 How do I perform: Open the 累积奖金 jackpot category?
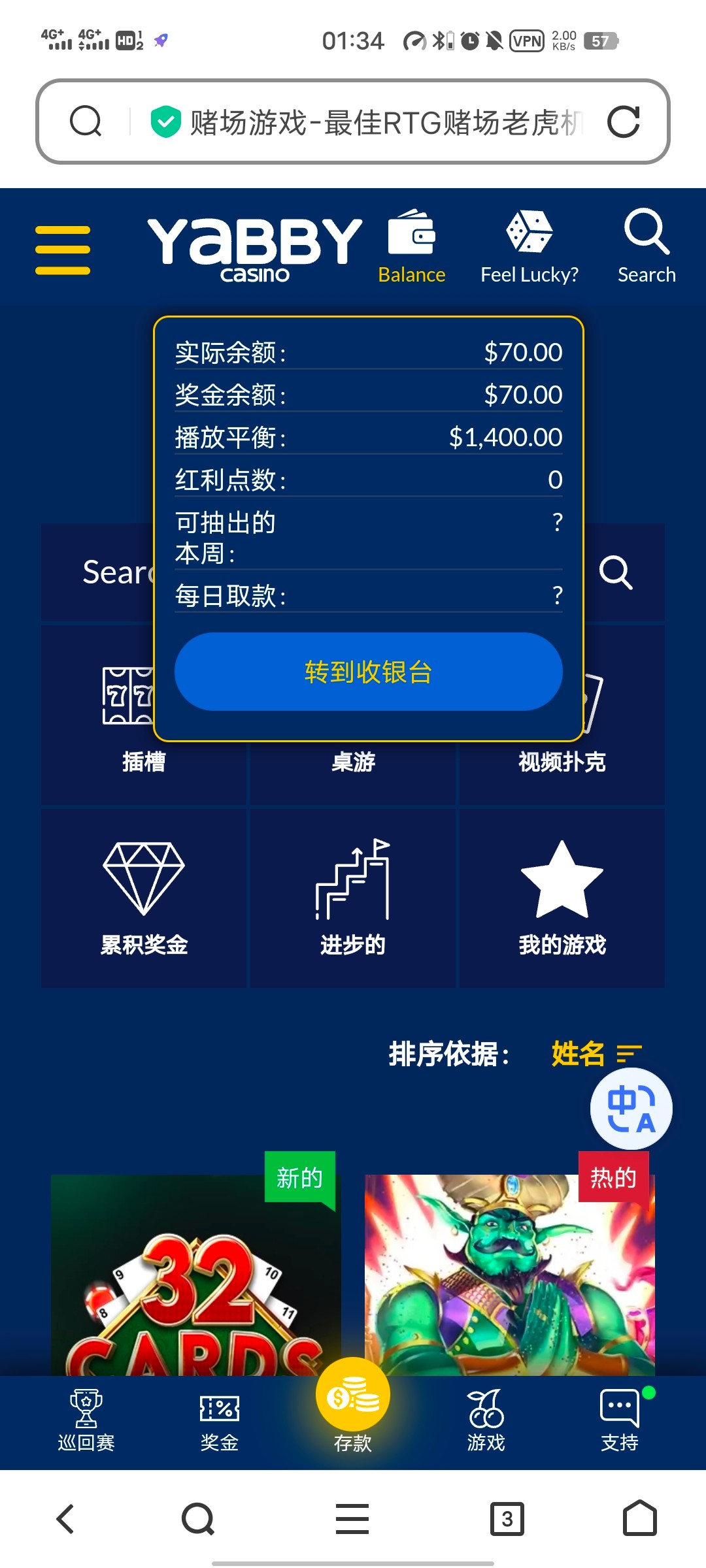pyautogui.click(x=144, y=898)
